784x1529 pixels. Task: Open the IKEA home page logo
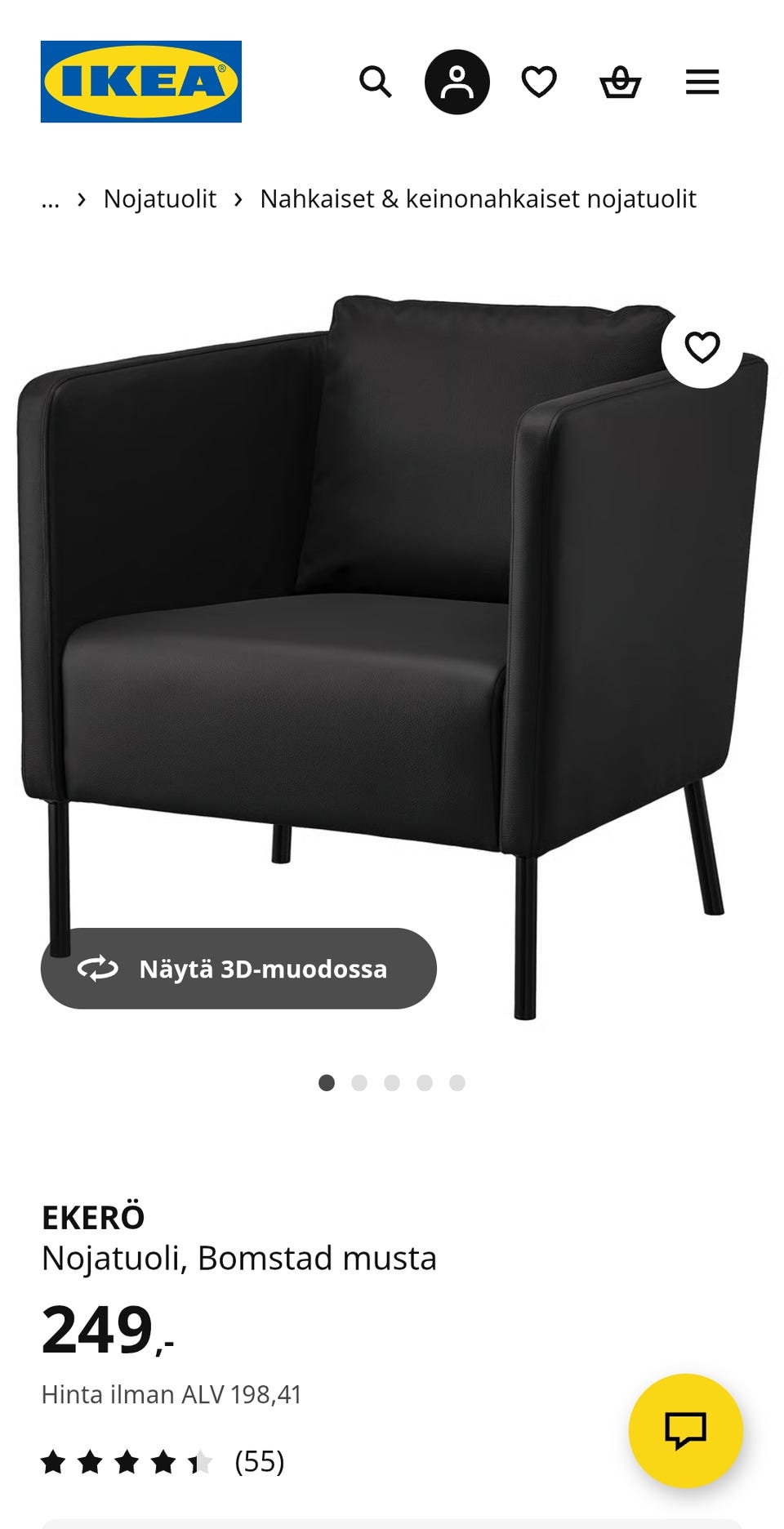coord(140,82)
